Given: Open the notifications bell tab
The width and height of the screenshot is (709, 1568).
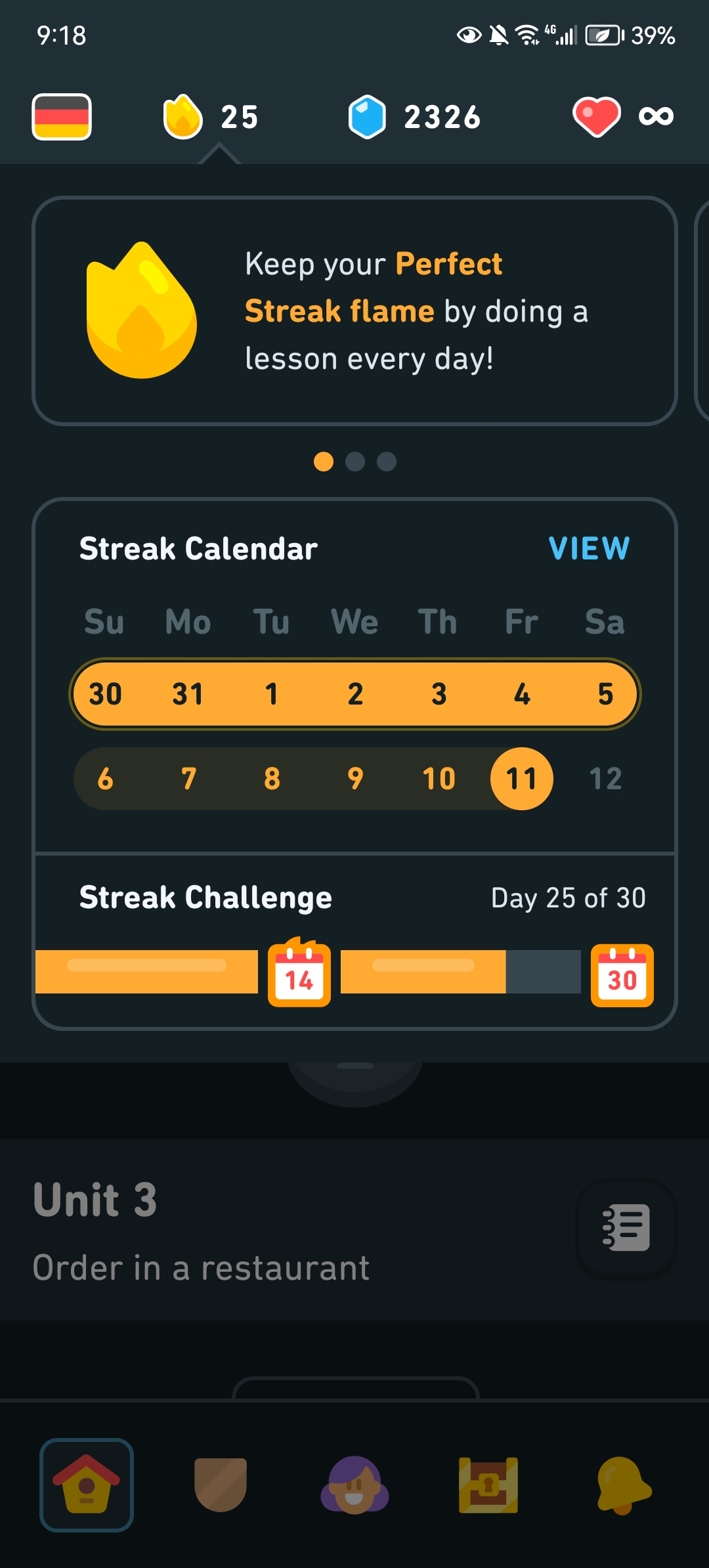Looking at the screenshot, I should click(622, 1485).
